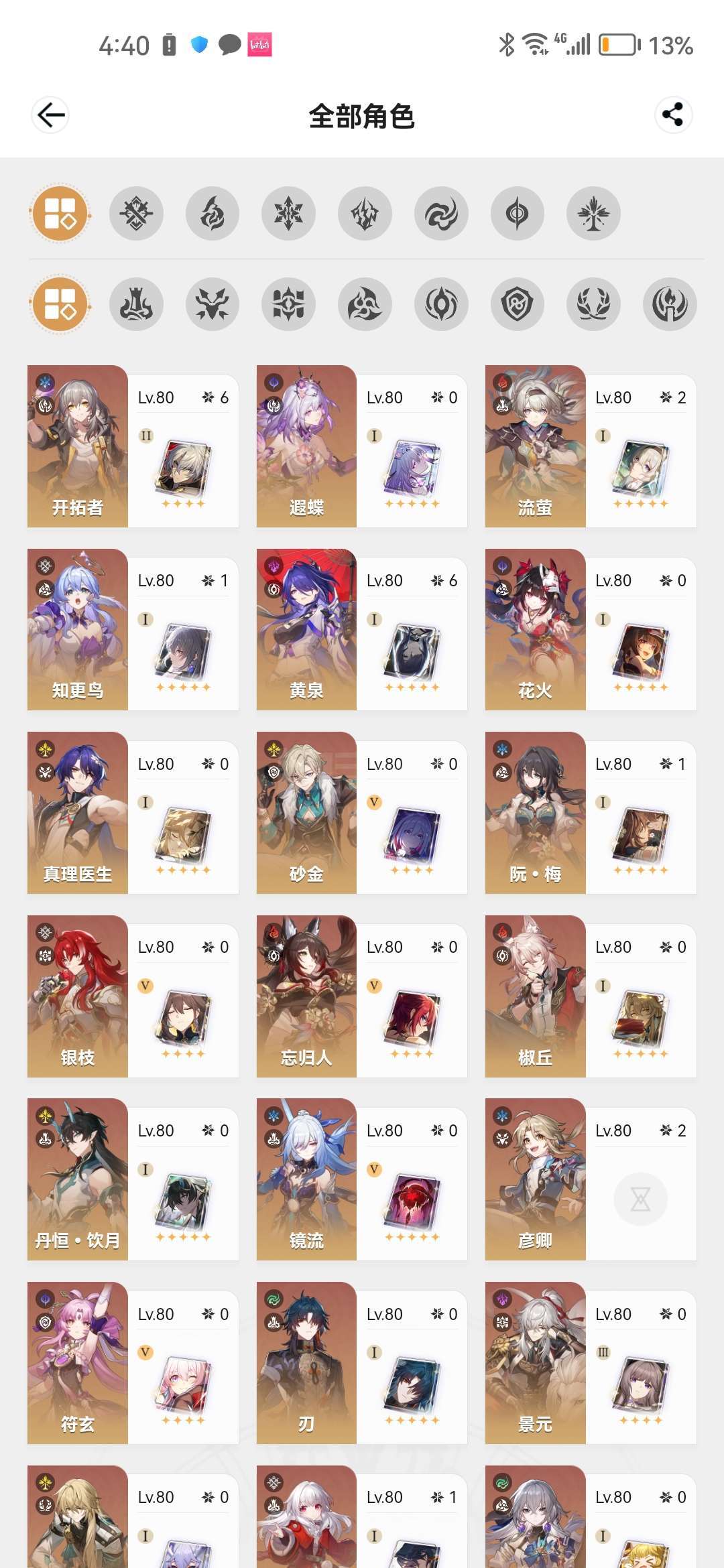Filter characters by Wind element
Viewport: 724px width, 1568px height.
click(441, 214)
